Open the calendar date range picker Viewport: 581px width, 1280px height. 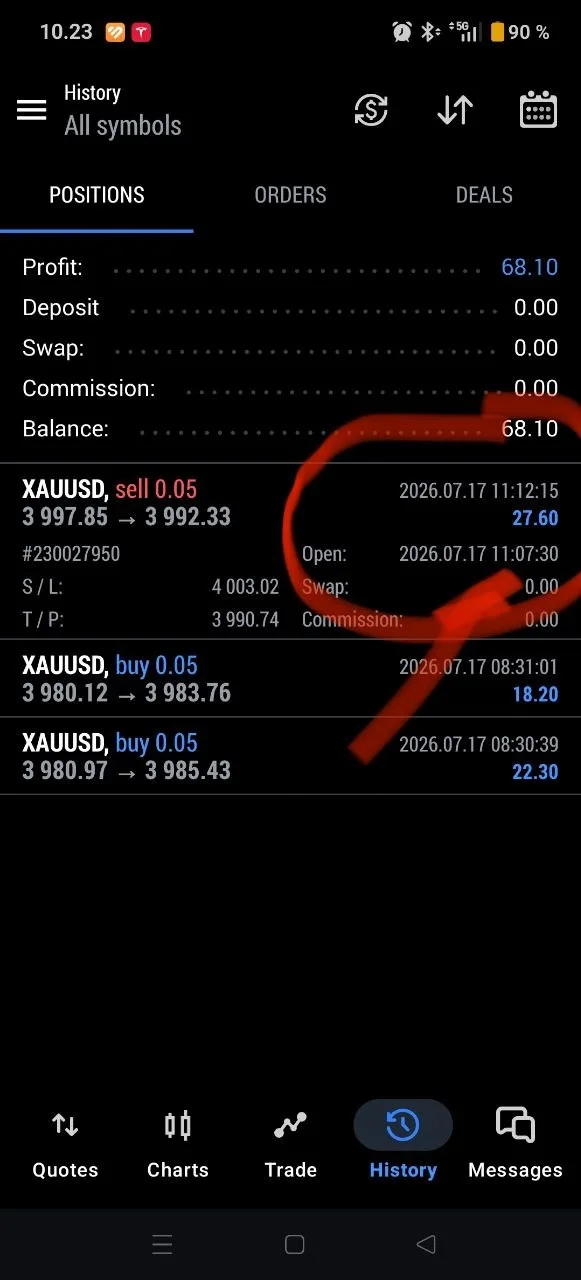pos(539,110)
